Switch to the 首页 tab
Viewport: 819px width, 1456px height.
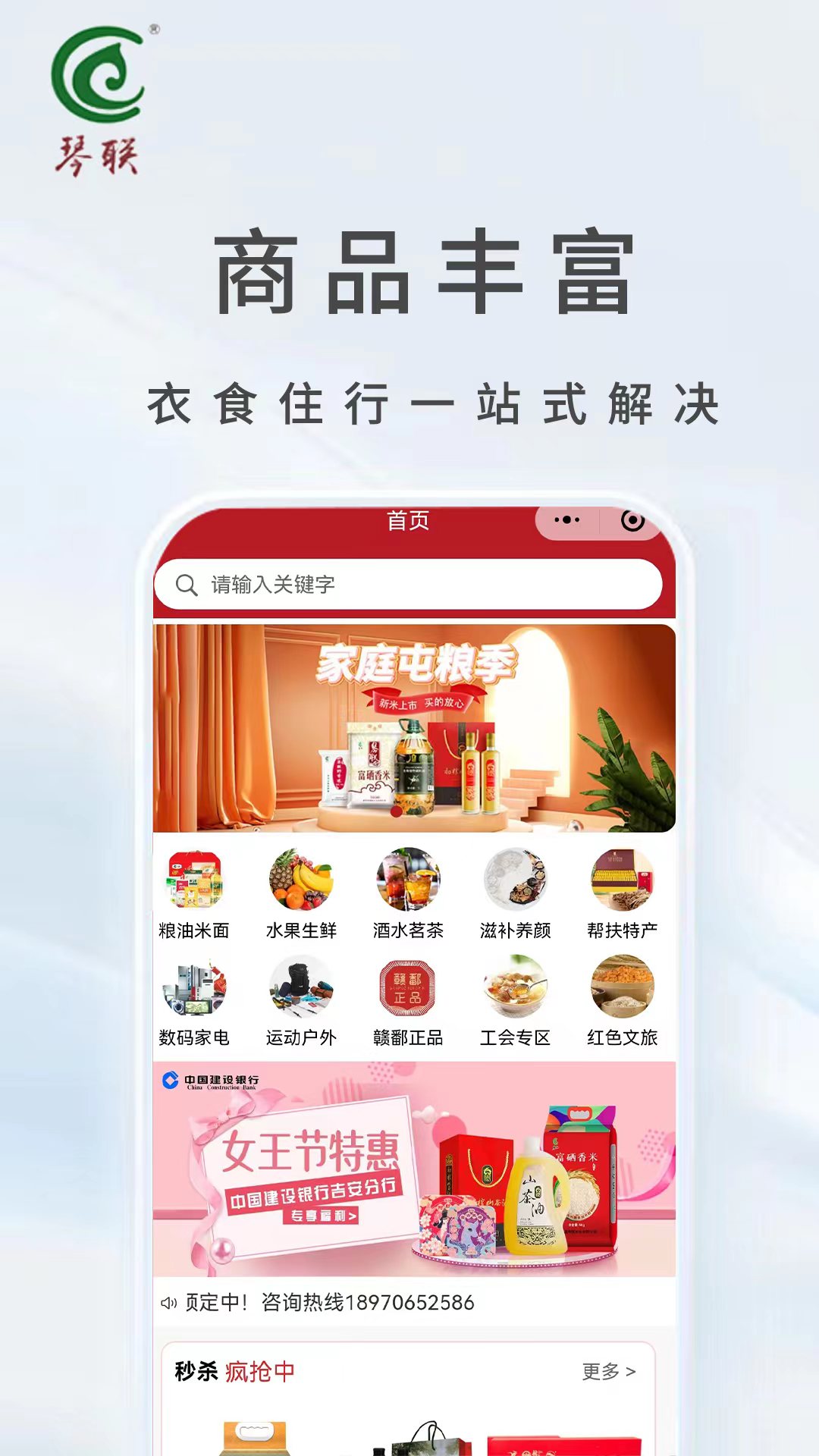407,522
